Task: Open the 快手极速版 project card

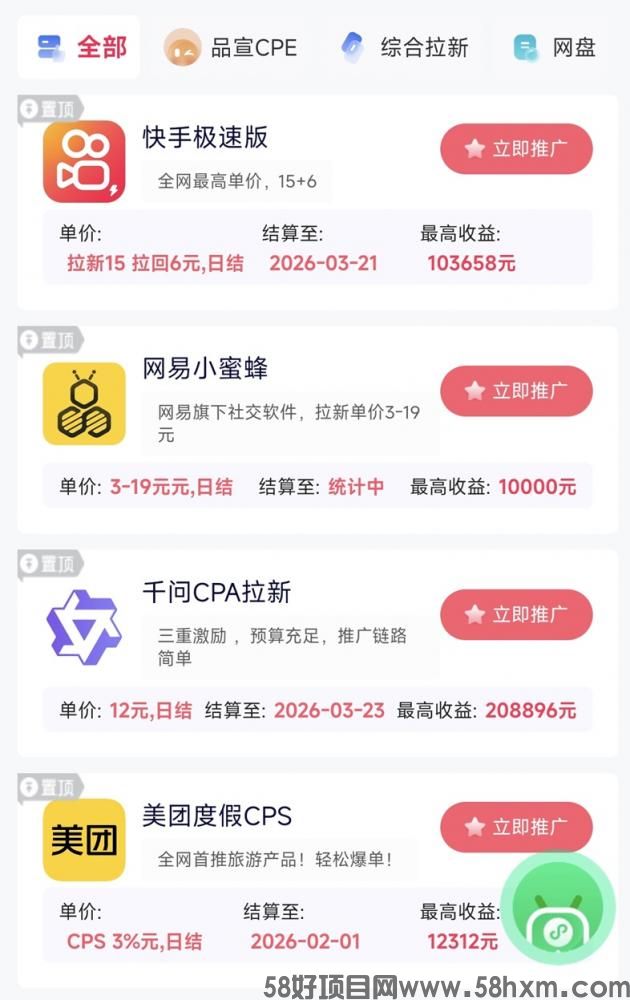Action: tap(205, 138)
